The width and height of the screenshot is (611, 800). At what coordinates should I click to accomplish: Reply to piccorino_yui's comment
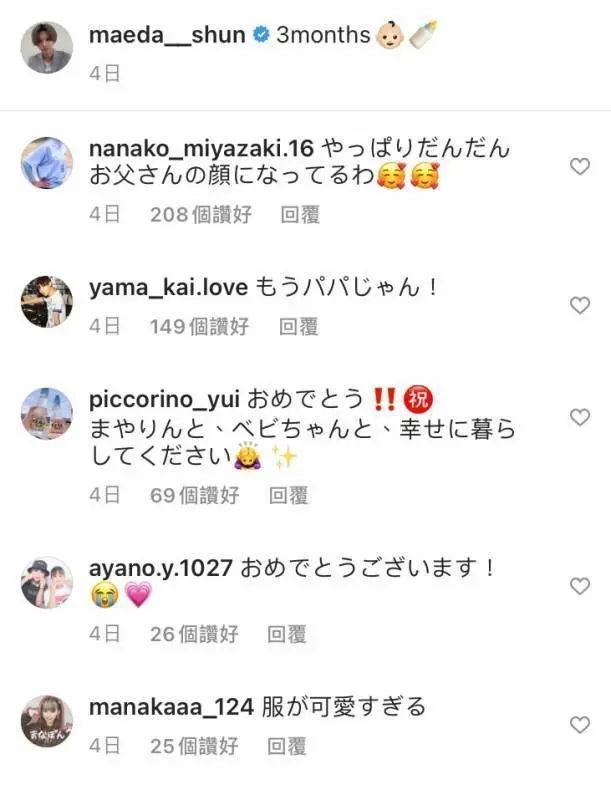click(287, 495)
